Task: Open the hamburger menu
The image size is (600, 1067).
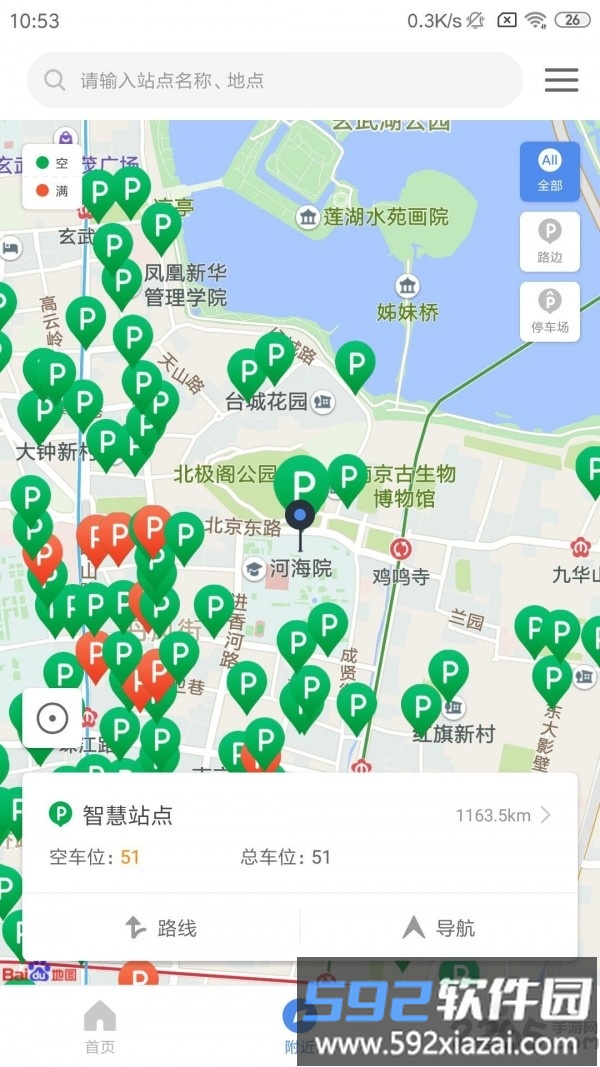Action: pos(561,80)
